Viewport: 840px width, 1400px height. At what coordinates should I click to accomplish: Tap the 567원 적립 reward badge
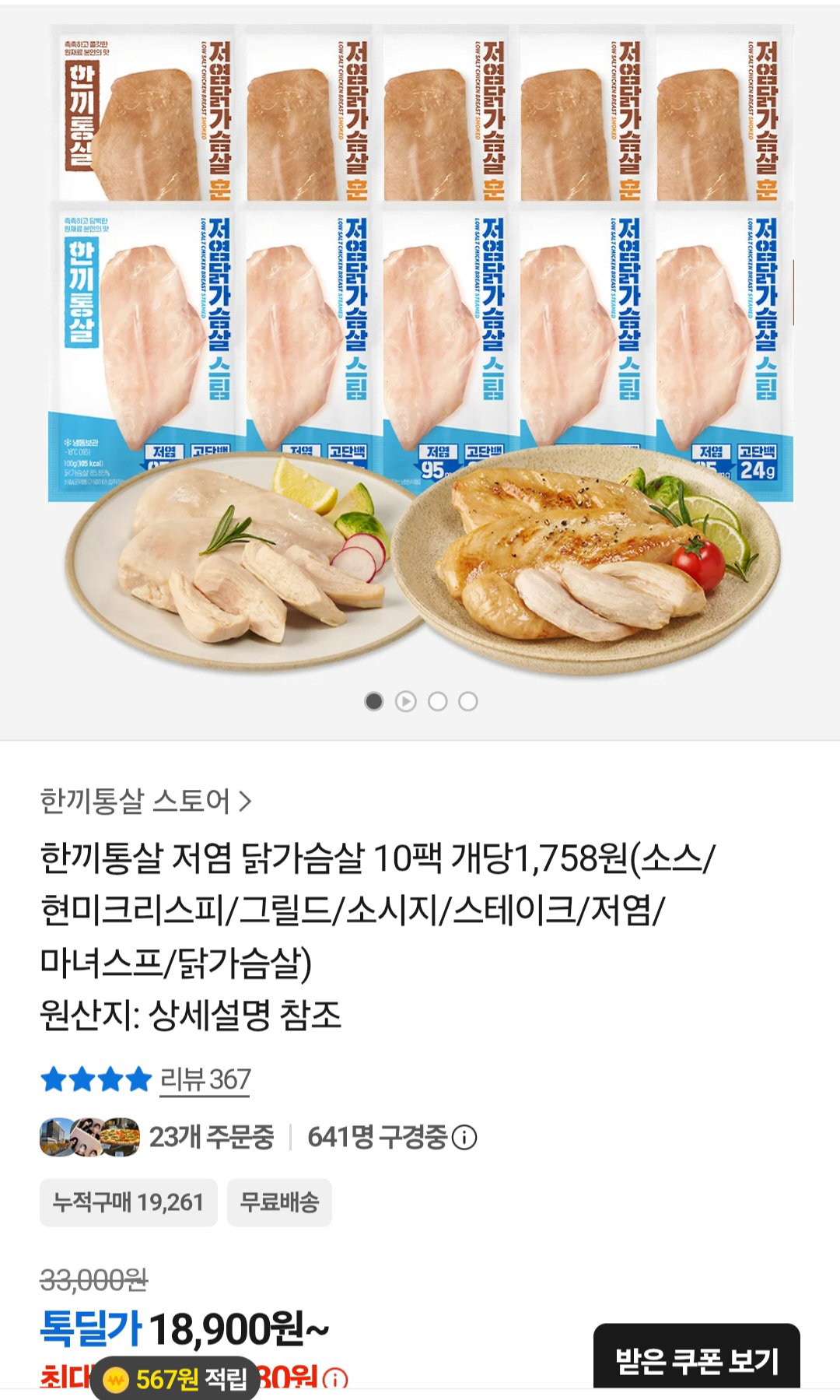point(176,1378)
